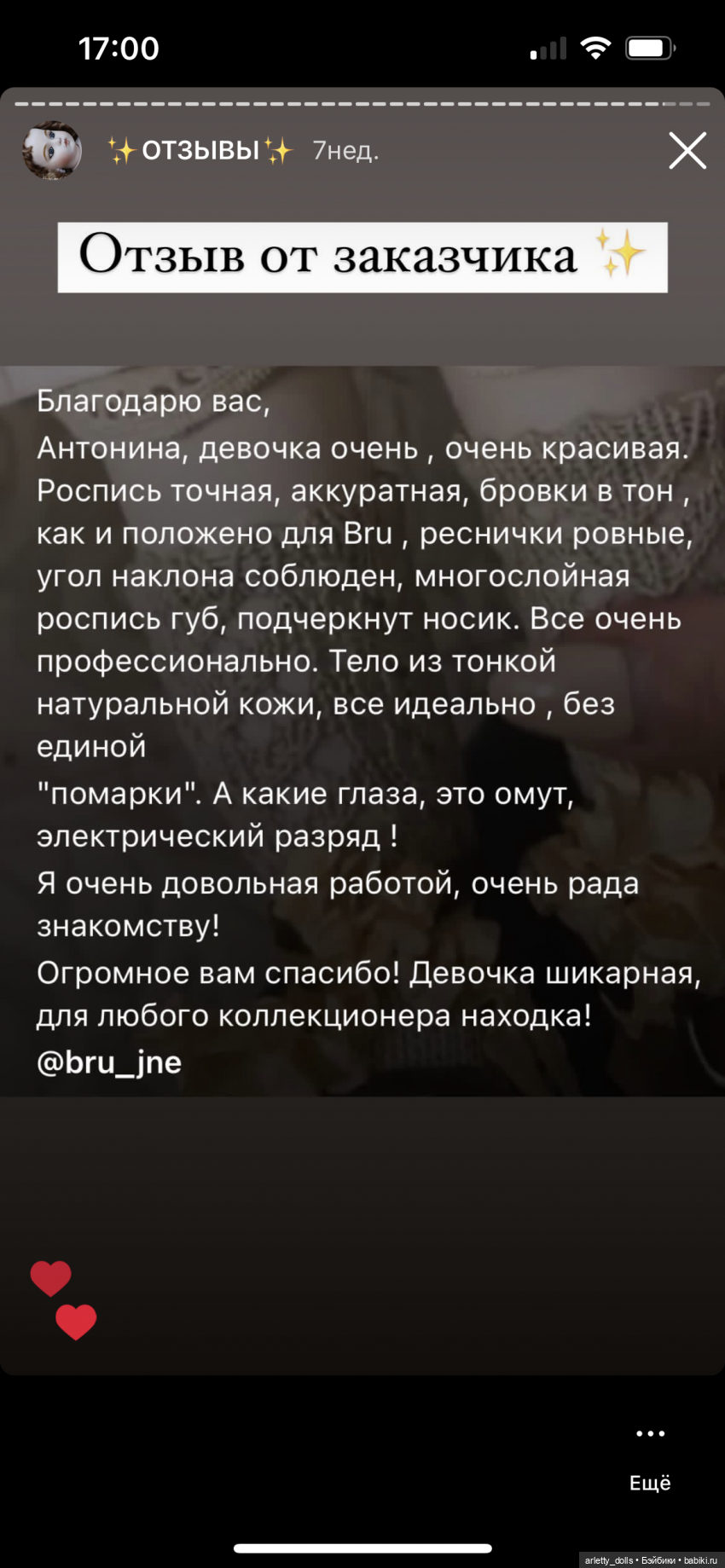Open the @bru_jne mention
This screenshot has height=1568, width=725.
click(109, 1062)
